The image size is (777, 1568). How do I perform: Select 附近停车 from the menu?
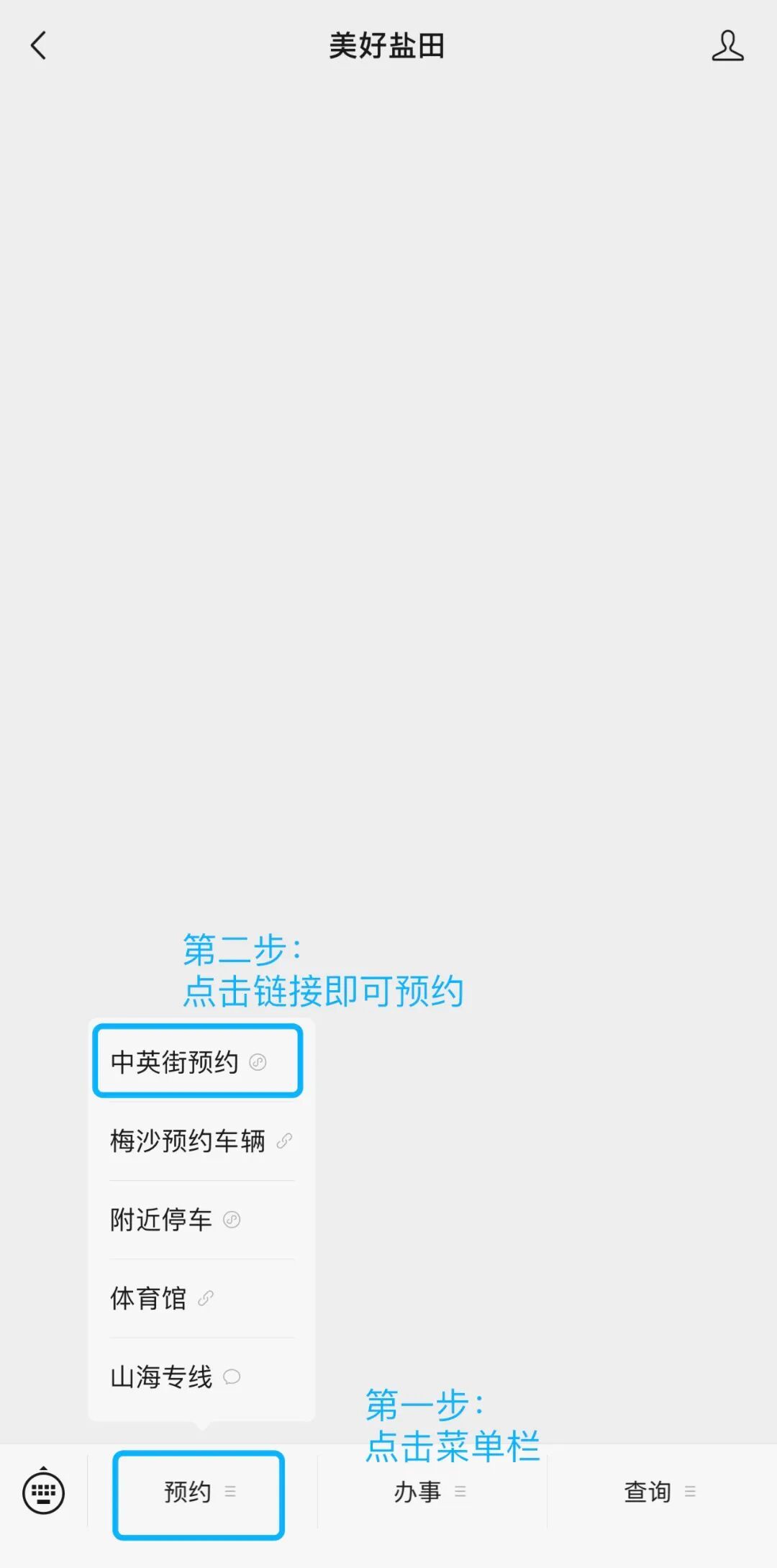pyautogui.click(x=174, y=1220)
